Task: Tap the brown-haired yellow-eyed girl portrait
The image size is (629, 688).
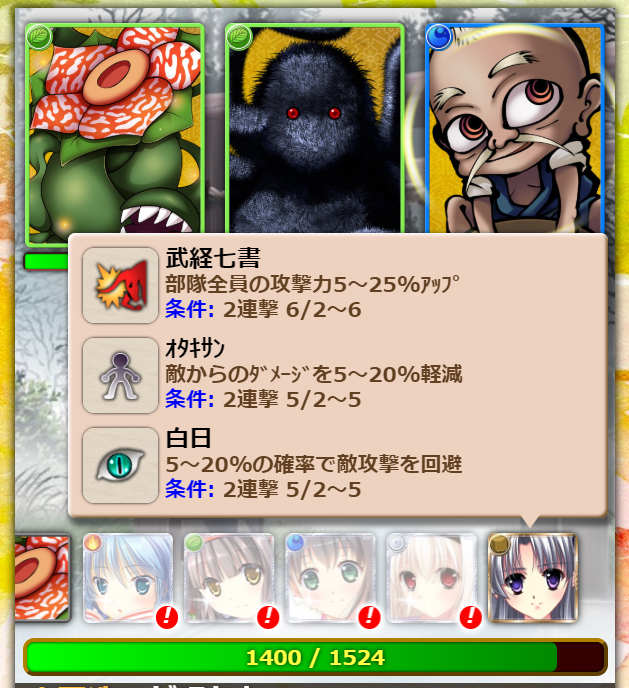Action: pos(229,578)
